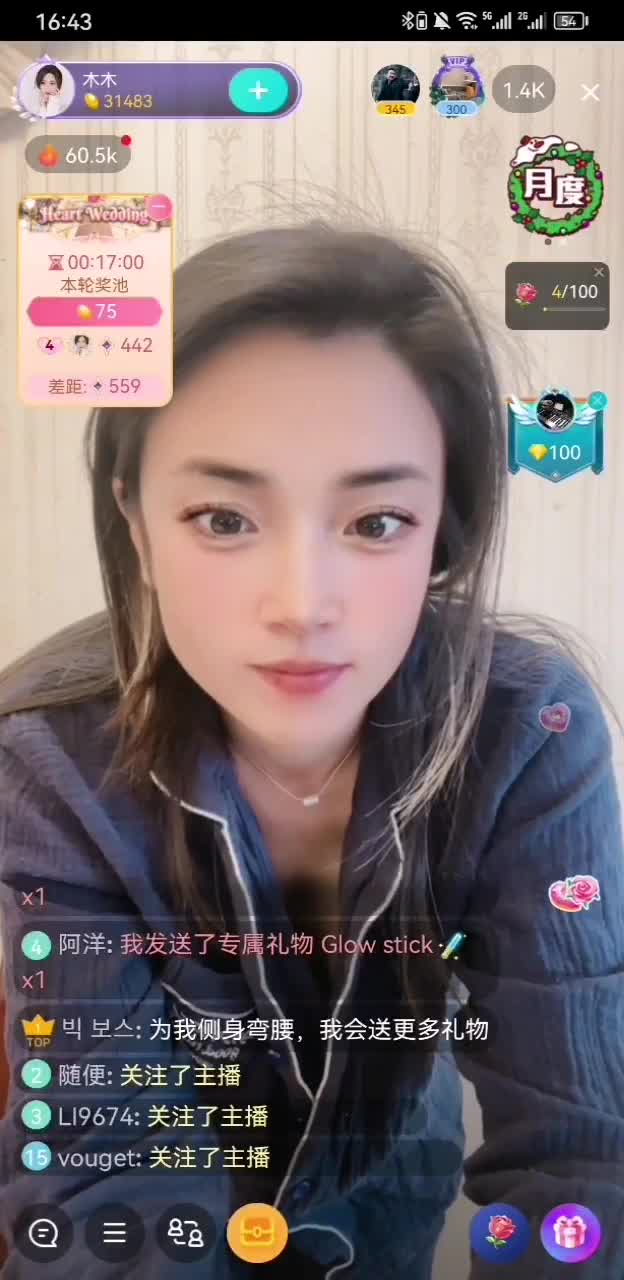Open the rose 4/100 task widget

555,297
